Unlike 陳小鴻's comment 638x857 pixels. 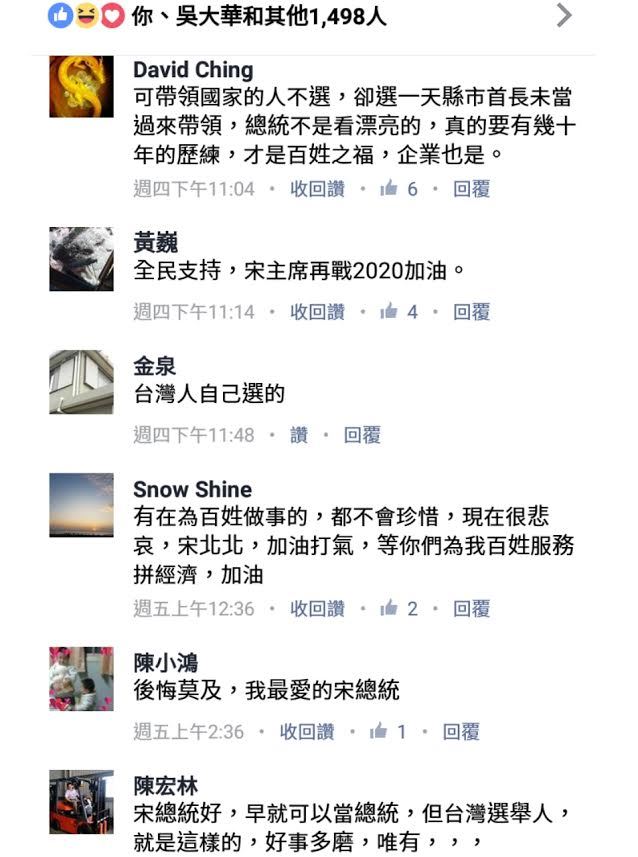pos(306,732)
